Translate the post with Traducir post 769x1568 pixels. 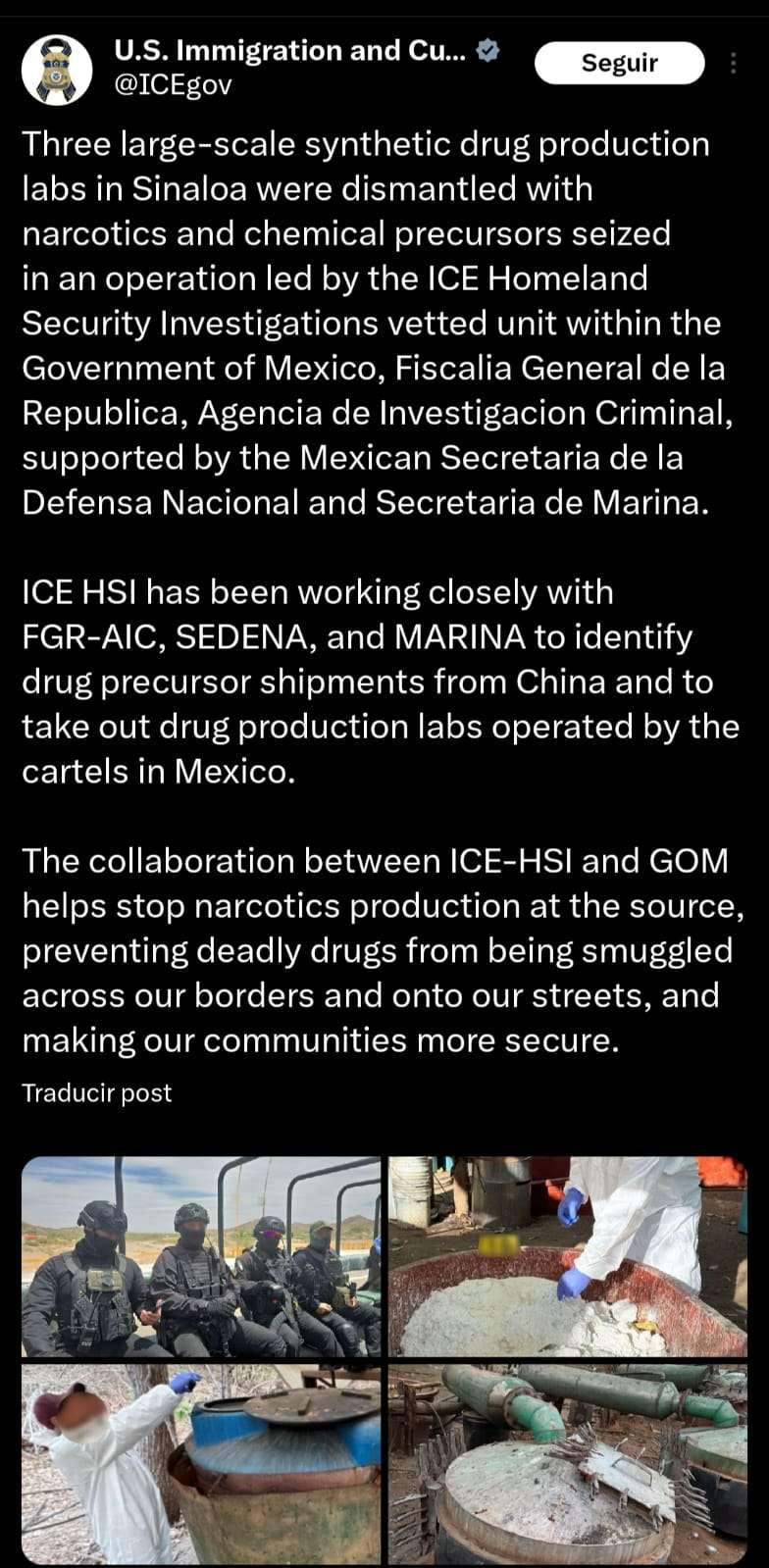point(96,1092)
